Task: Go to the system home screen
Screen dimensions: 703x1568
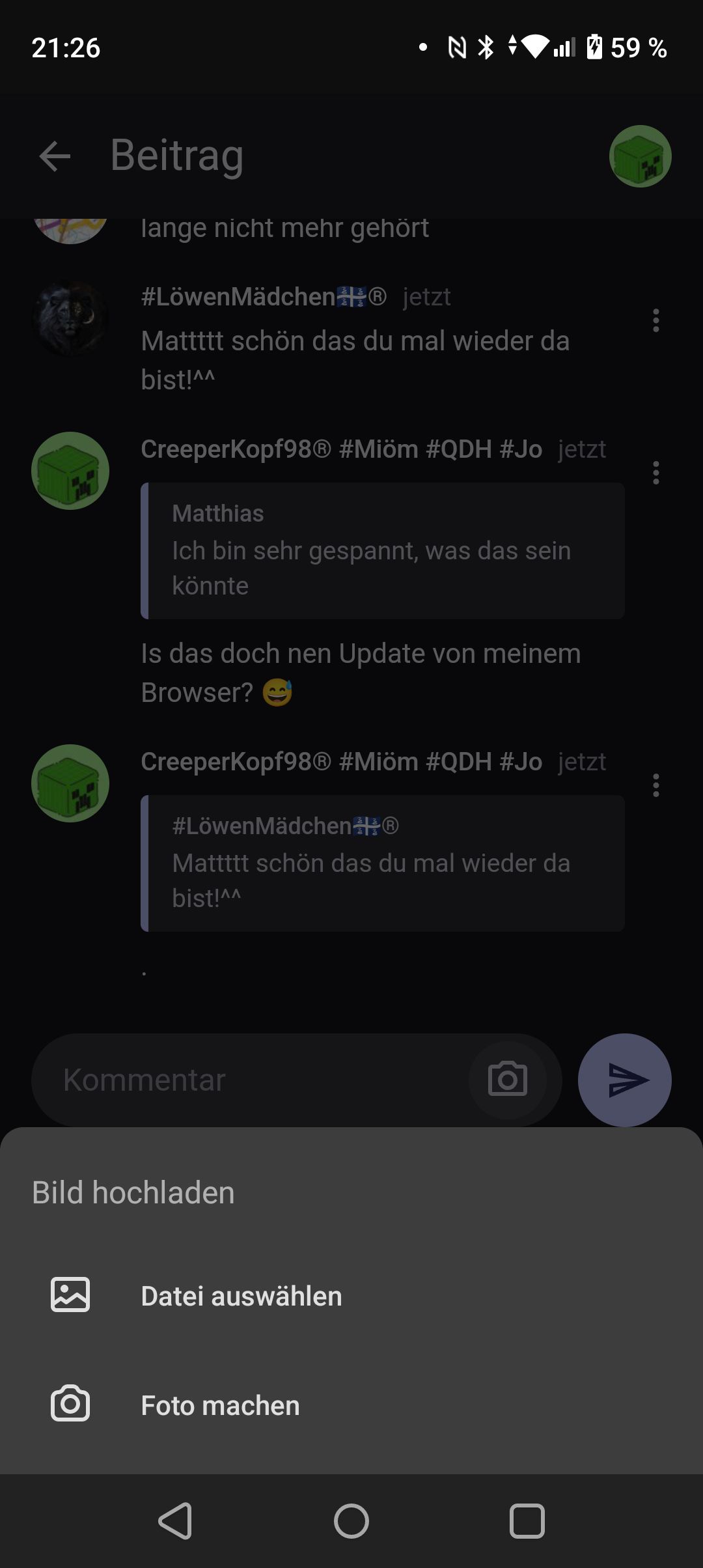Action: point(351,1521)
